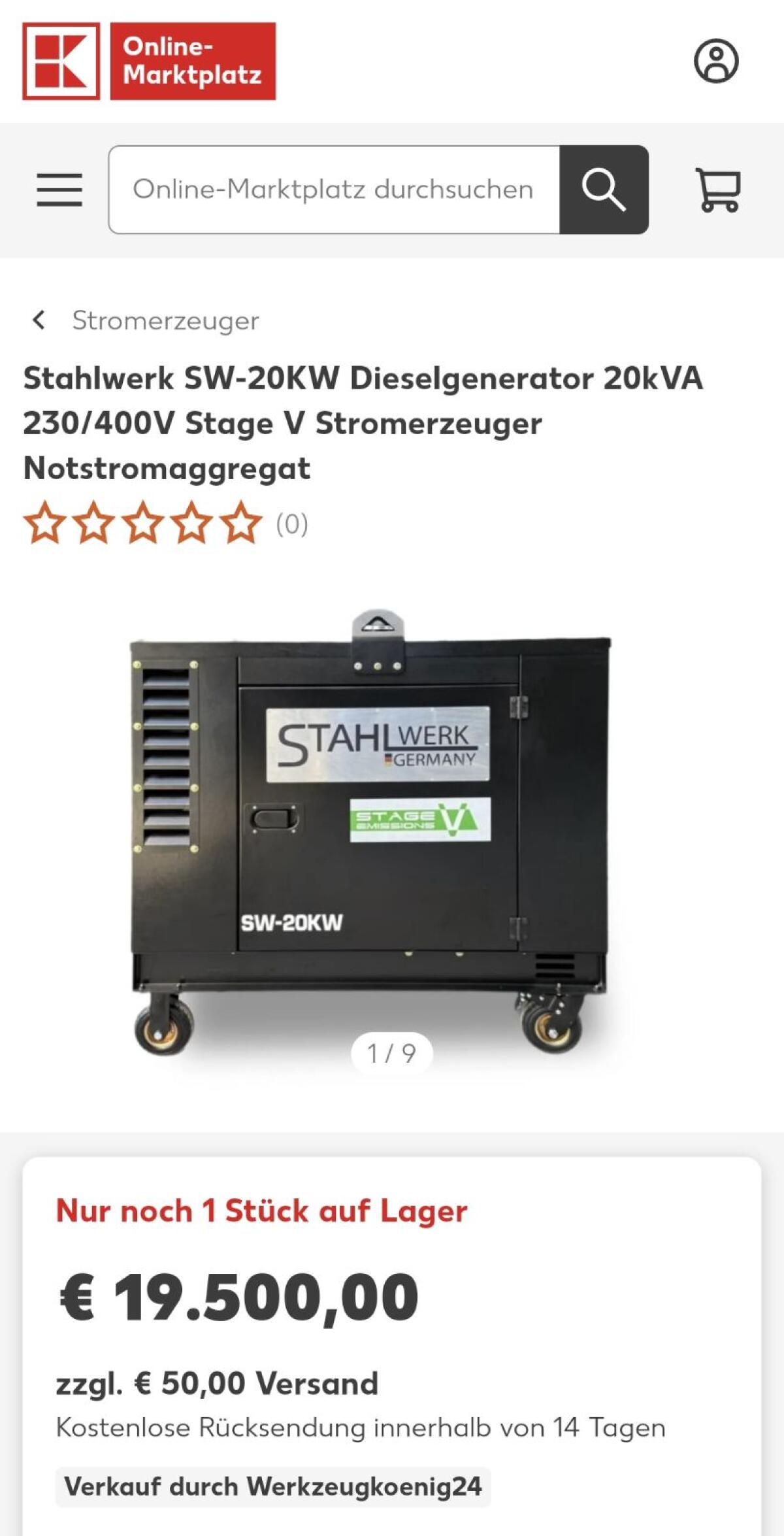The image size is (784, 1536).
Task: Go back to the Stromerzeuger category
Action: 146,320
